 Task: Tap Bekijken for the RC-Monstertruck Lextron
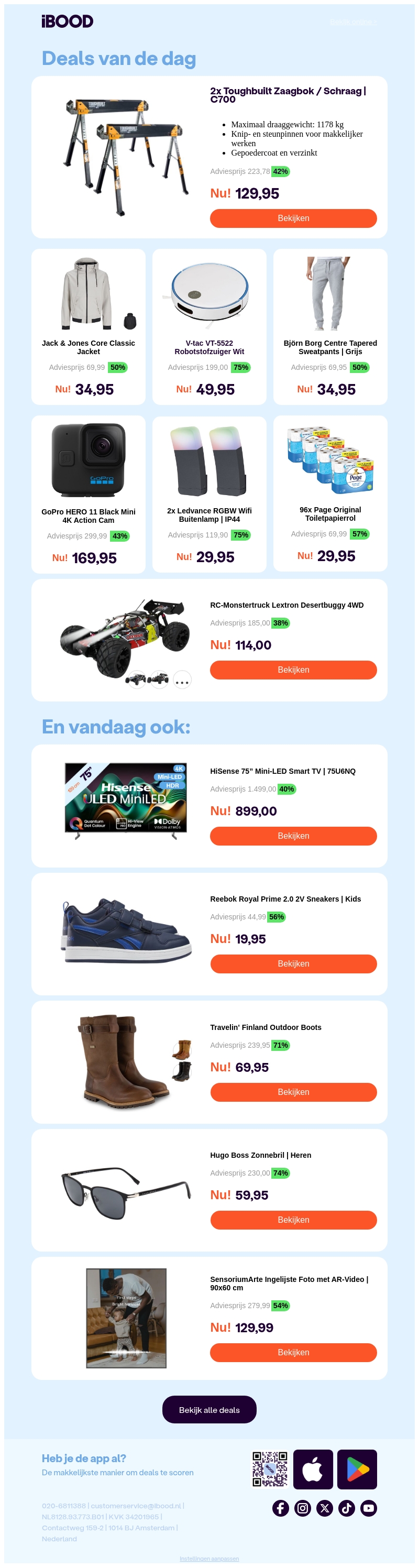pos(293,670)
